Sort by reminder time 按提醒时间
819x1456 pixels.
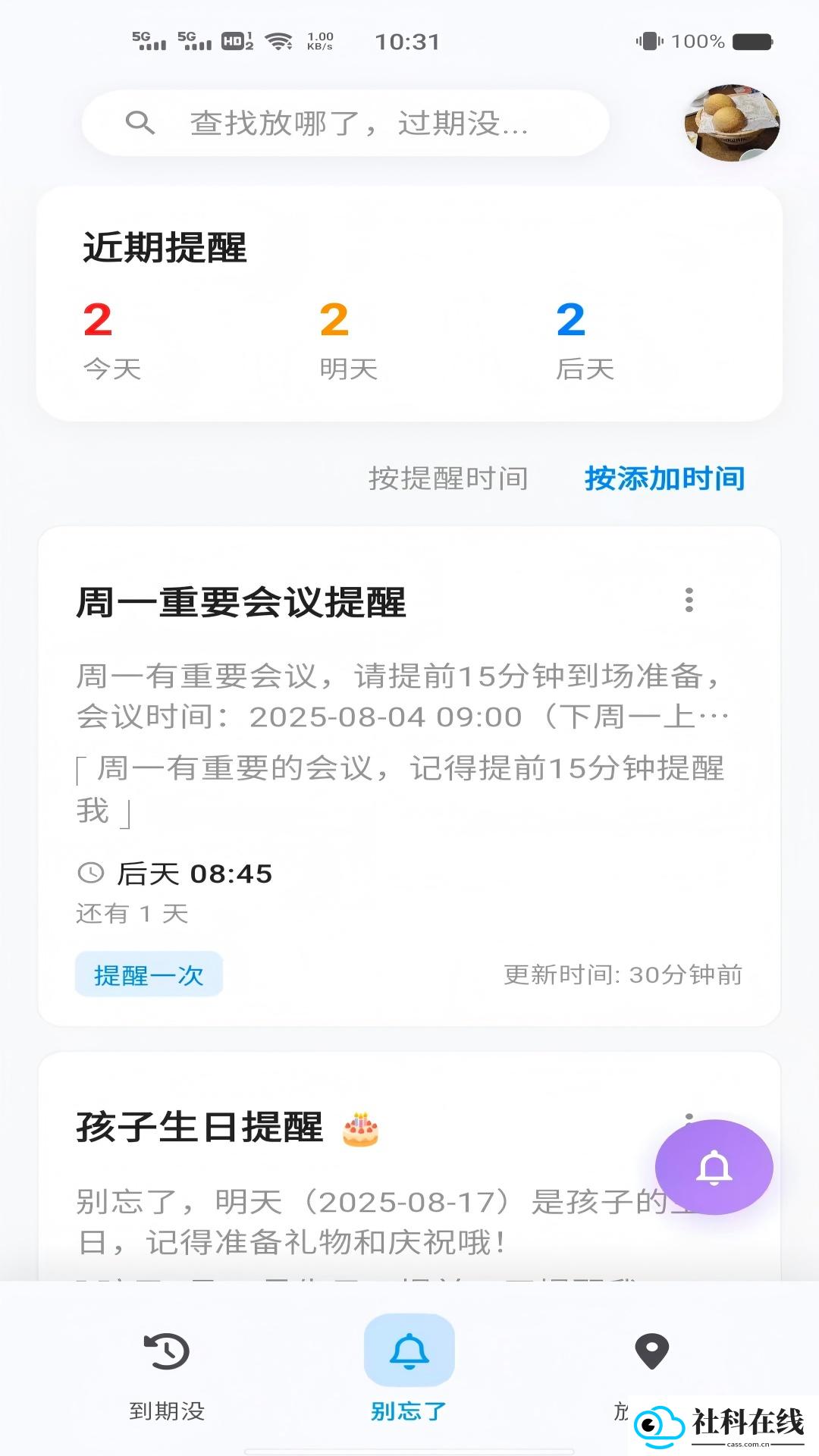pos(448,479)
